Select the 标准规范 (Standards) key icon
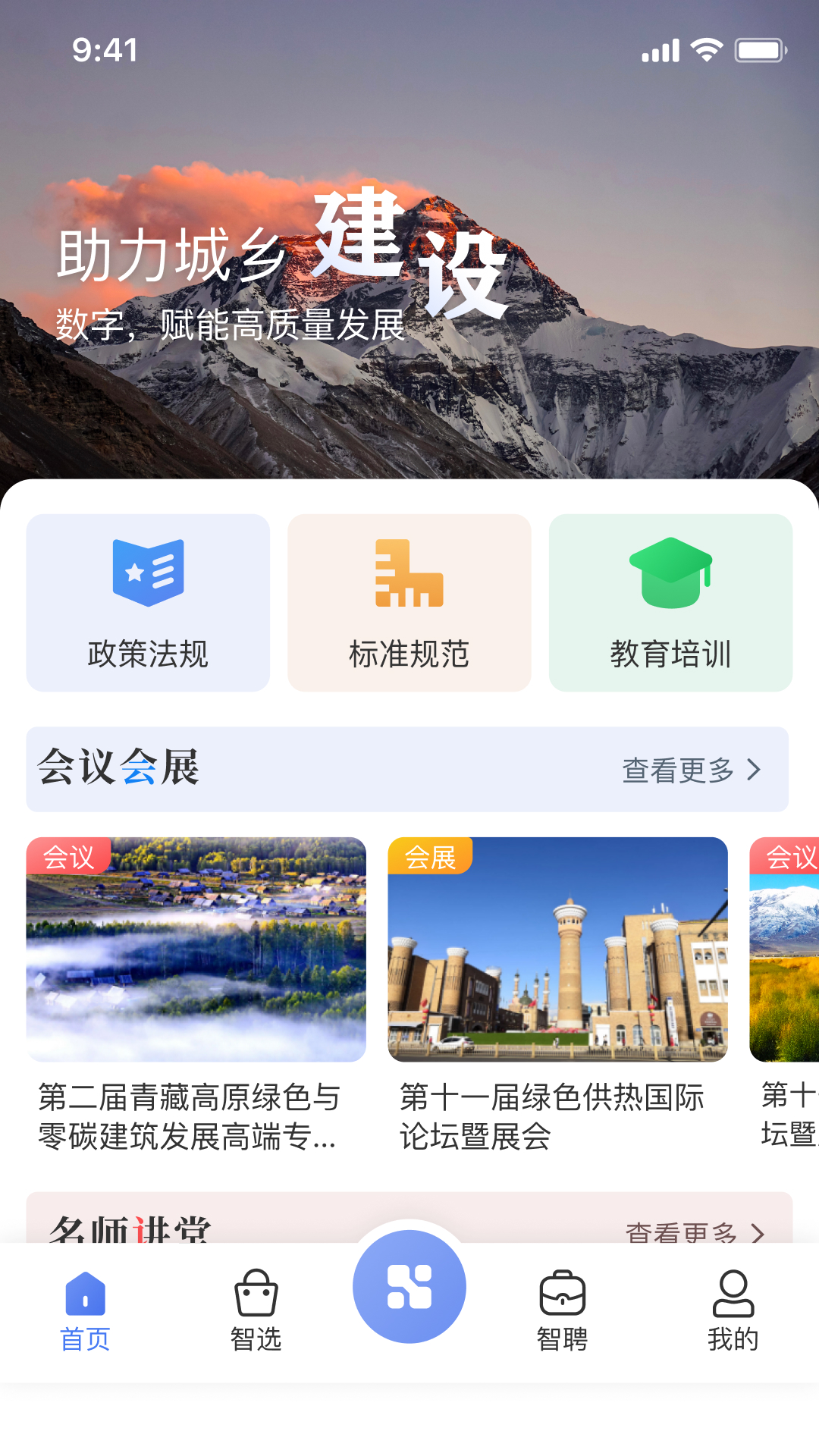This screenshot has height=1456, width=819. coord(409,573)
